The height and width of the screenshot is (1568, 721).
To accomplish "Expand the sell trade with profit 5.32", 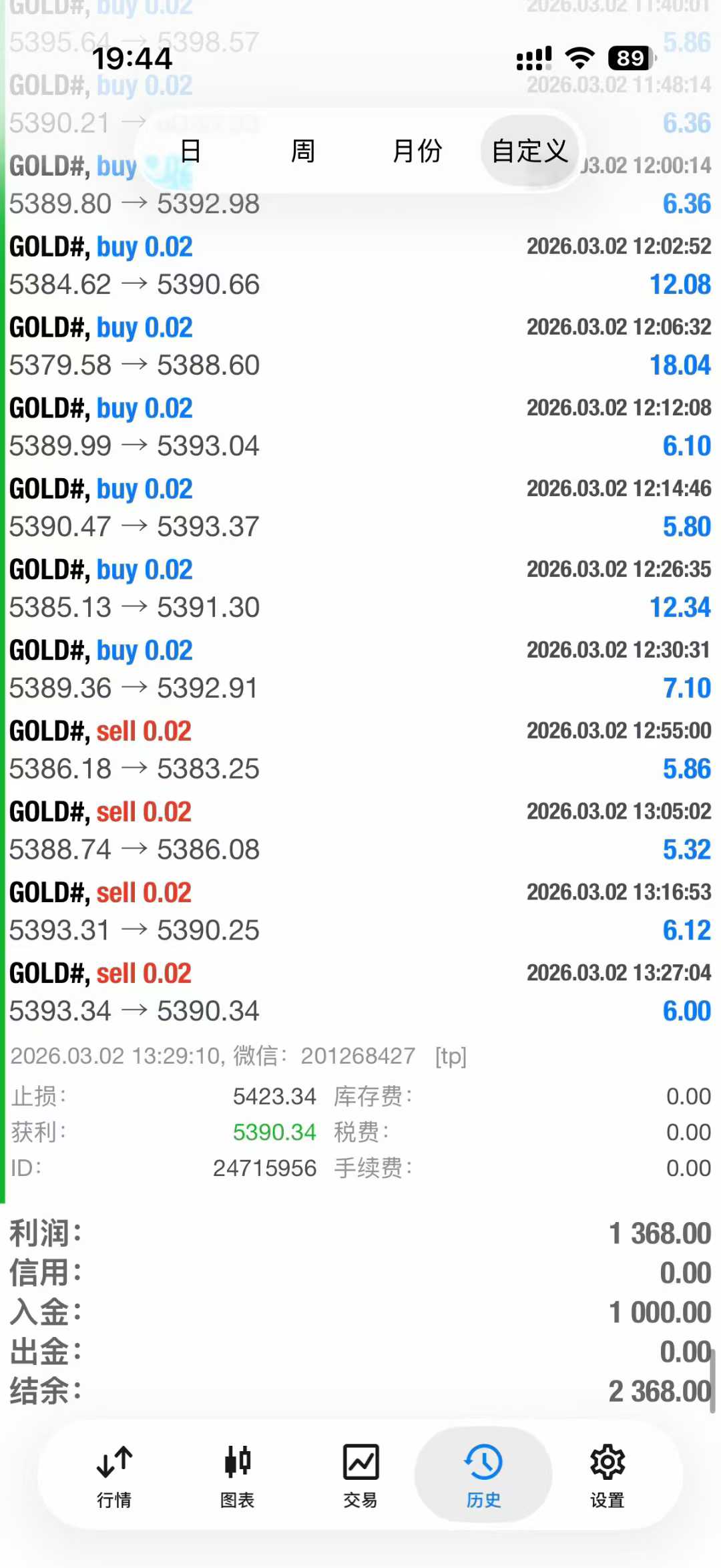I will tap(360, 831).
